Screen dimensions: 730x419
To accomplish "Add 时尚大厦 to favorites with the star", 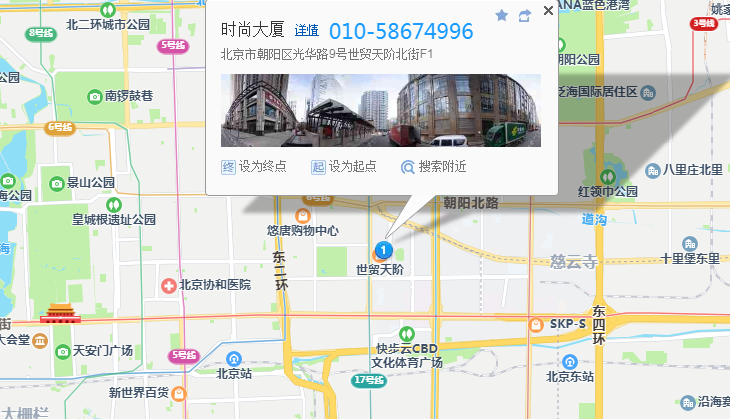I will click(502, 16).
